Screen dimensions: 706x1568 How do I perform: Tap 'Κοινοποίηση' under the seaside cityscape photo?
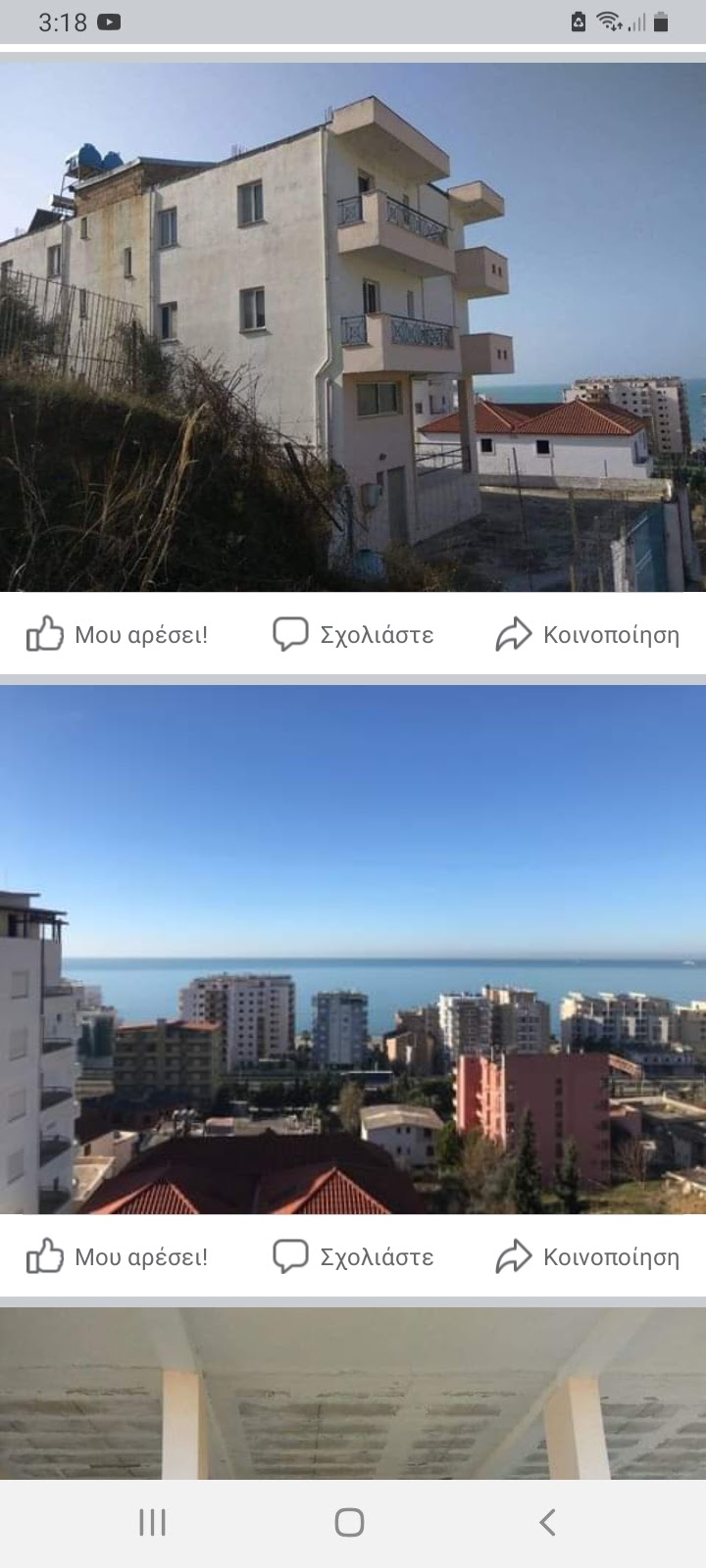tap(610, 1255)
